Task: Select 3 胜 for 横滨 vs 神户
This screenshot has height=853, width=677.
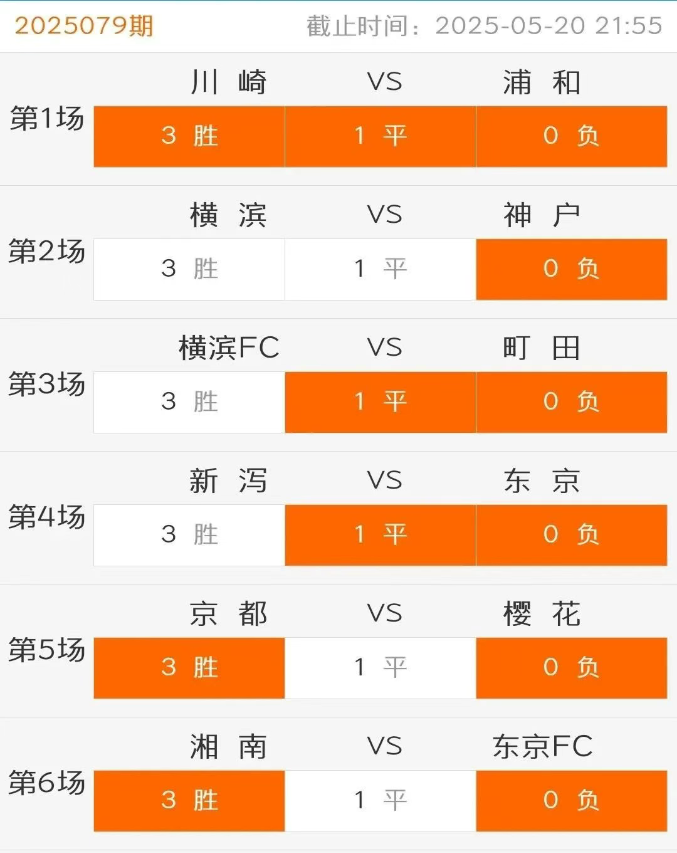Action: pos(189,269)
